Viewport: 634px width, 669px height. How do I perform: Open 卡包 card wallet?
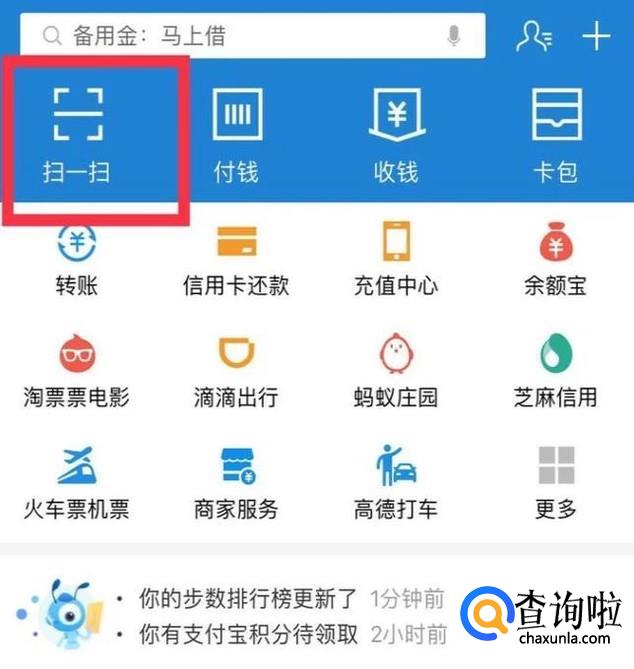tap(556, 133)
